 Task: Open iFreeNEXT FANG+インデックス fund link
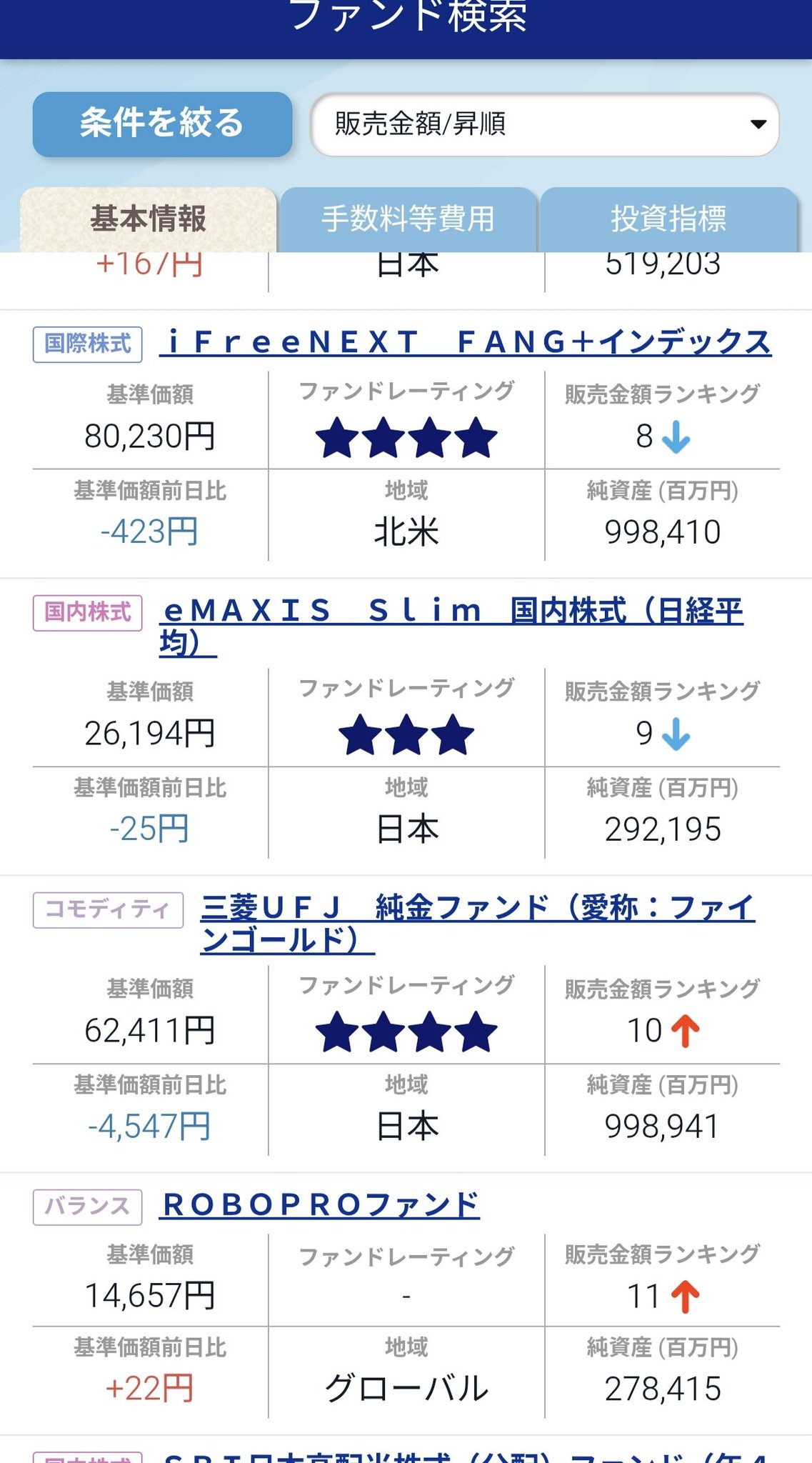[468, 342]
